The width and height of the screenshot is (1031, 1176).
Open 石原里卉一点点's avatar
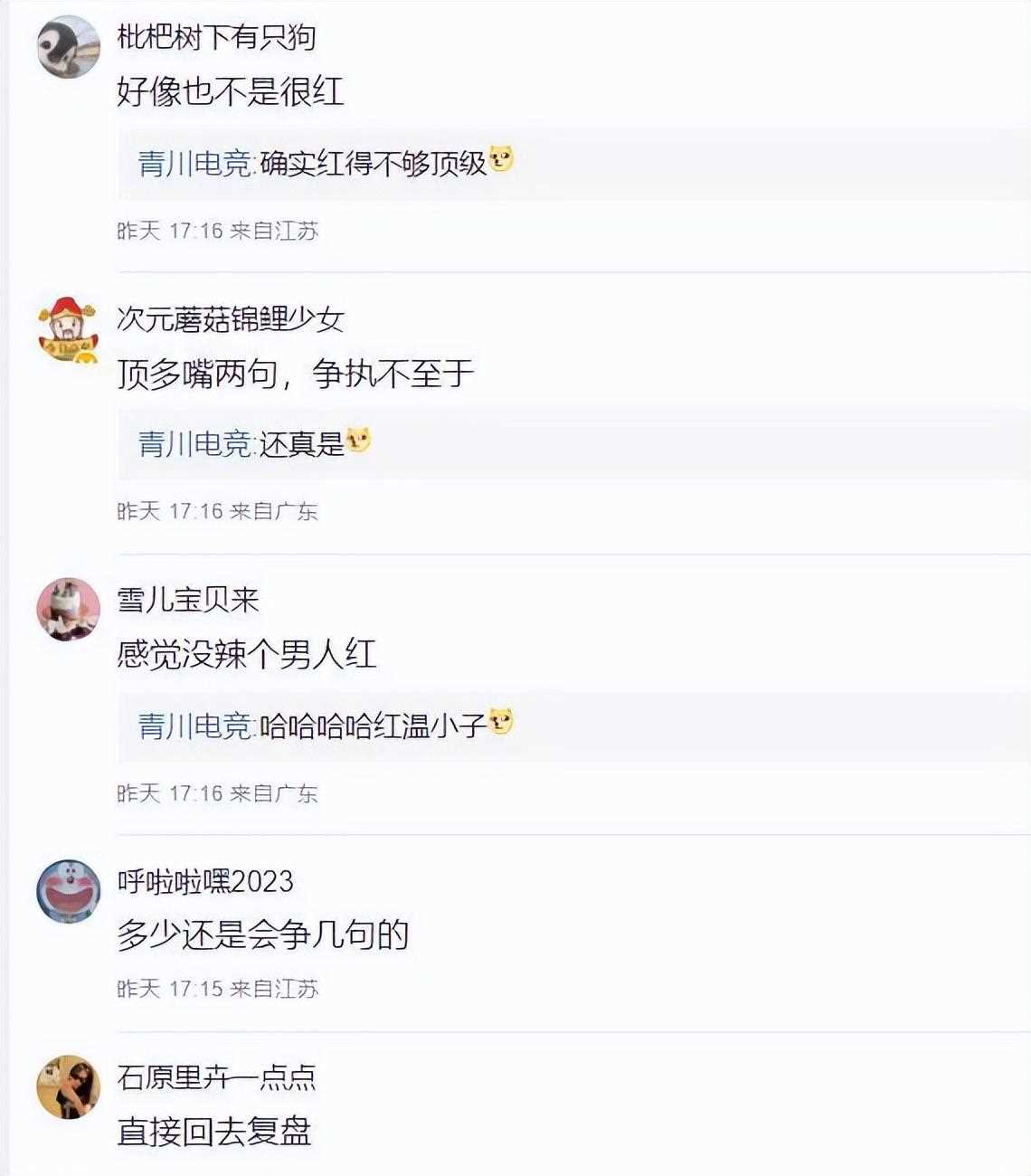(x=68, y=1086)
